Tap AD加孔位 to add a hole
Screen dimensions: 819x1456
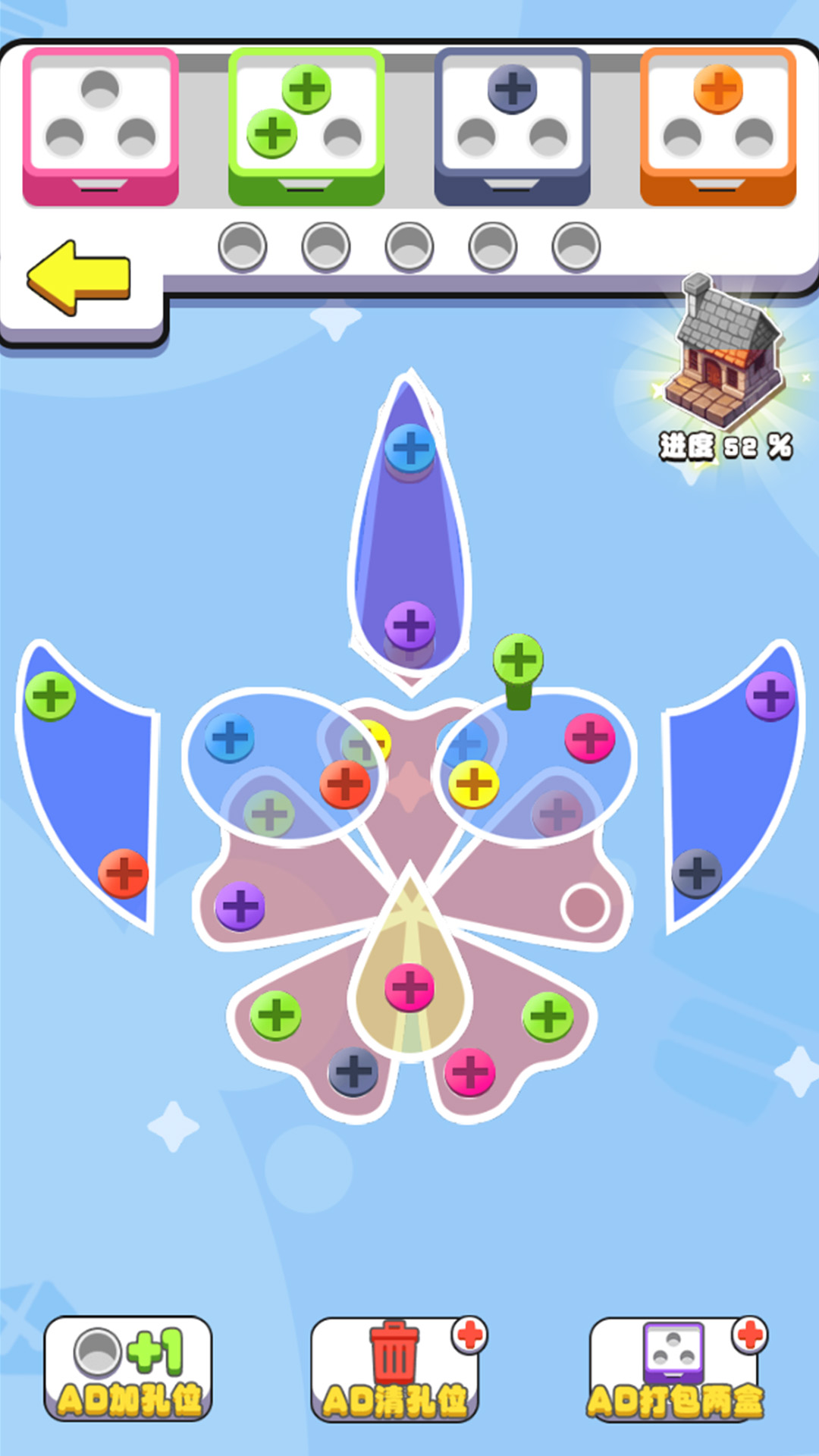pyautogui.click(x=127, y=1369)
